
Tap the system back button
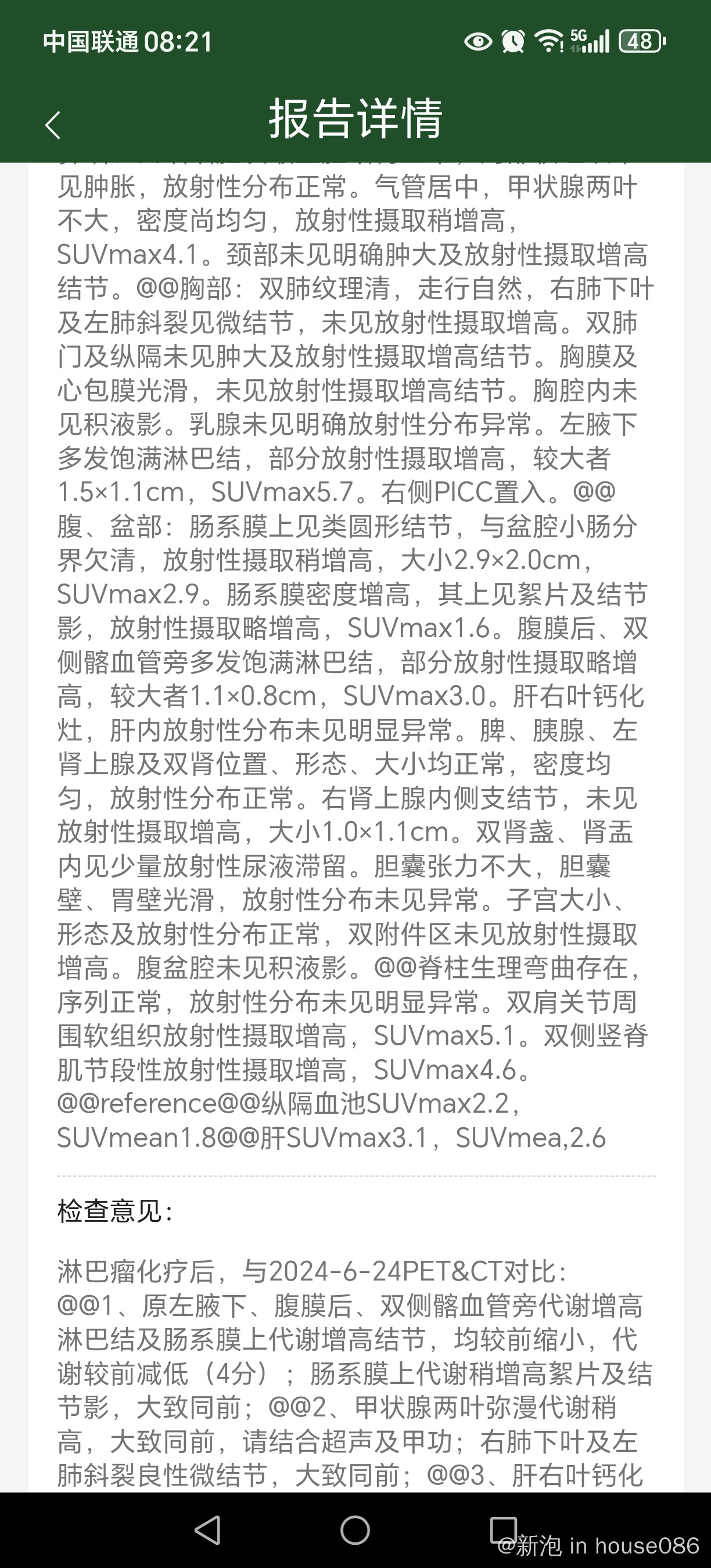[207, 1530]
